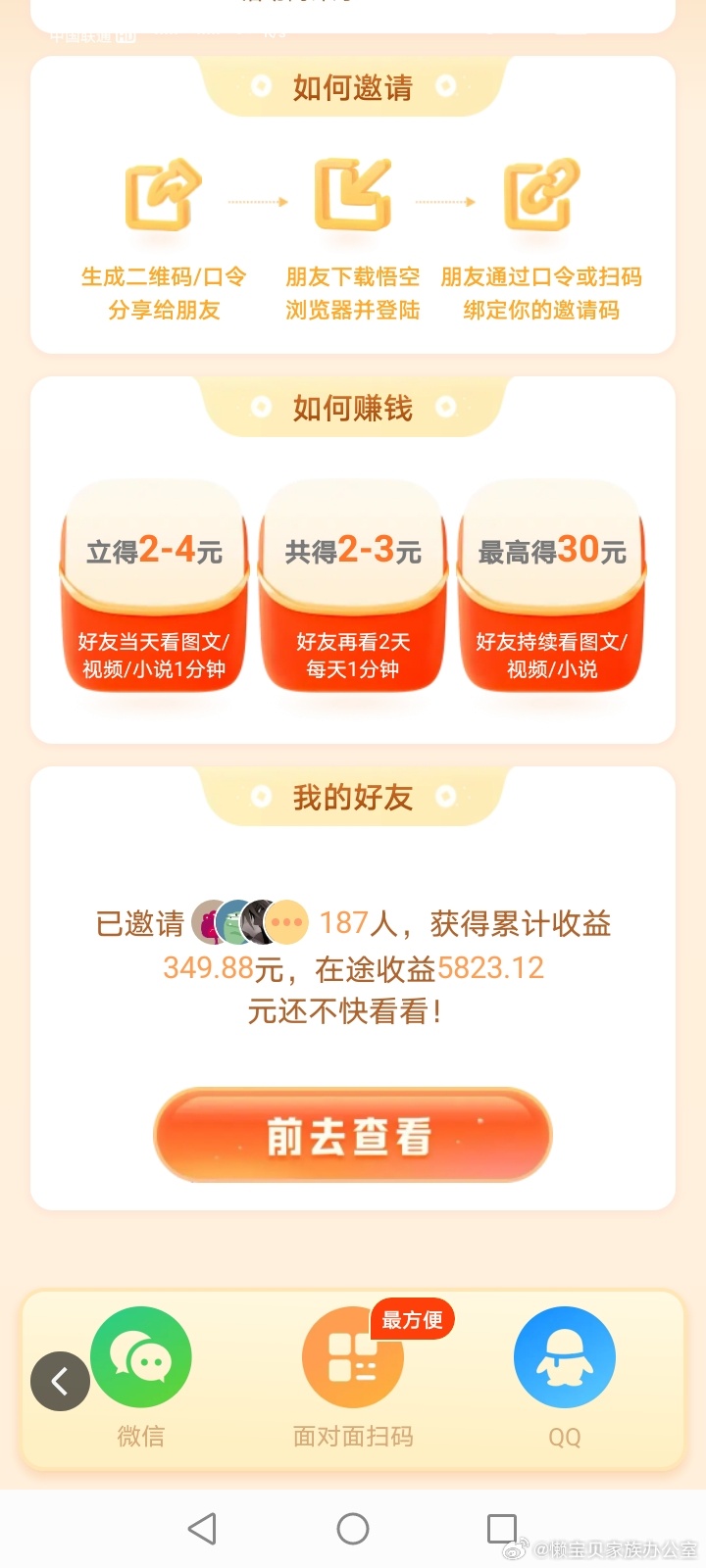
Task: Go to the system home screen
Action: point(353,1529)
